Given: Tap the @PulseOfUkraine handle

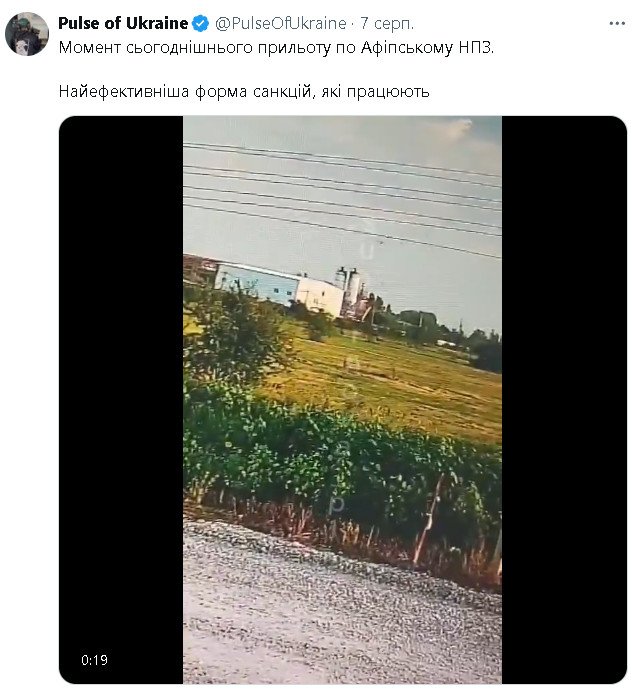Looking at the screenshot, I should (x=279, y=23).
